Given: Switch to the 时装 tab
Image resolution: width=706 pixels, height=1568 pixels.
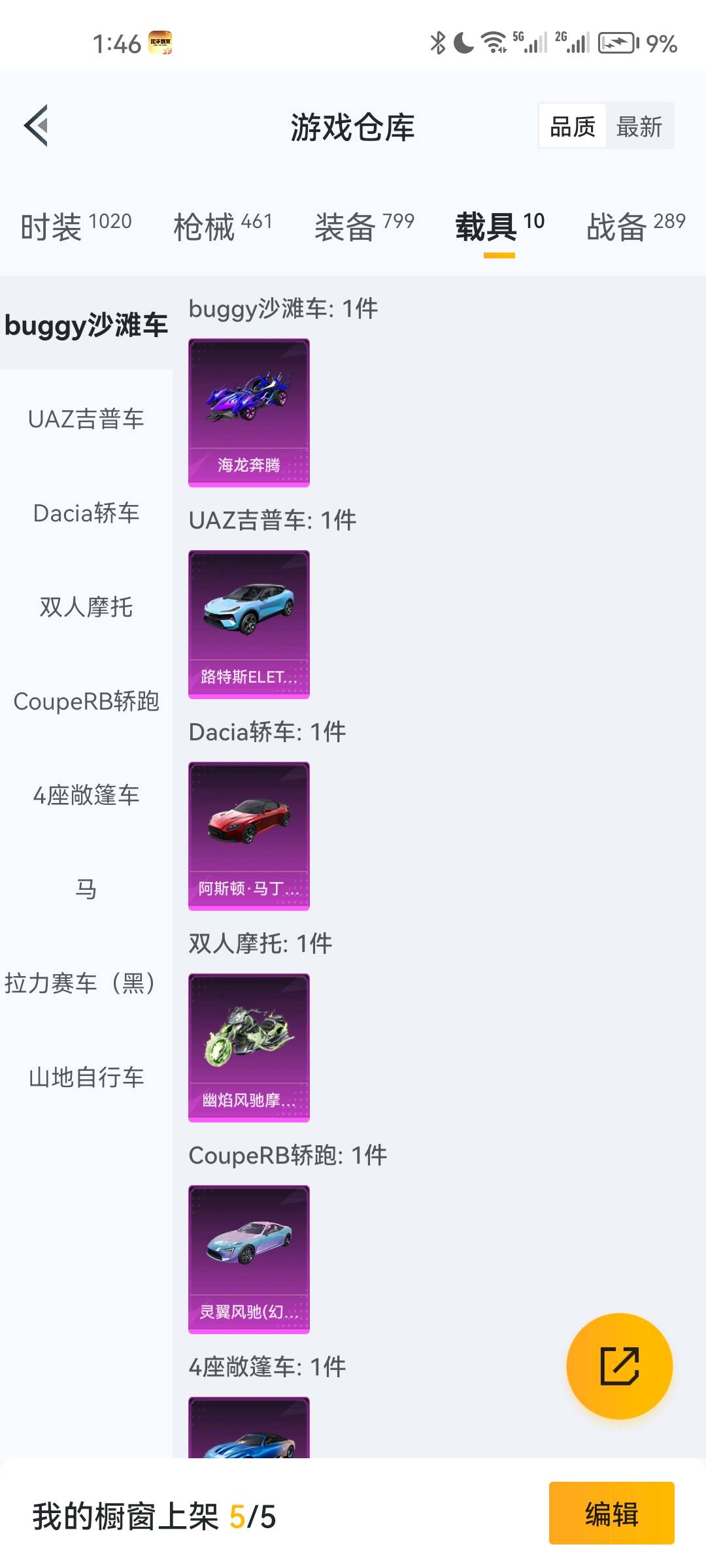Looking at the screenshot, I should pos(76,226).
